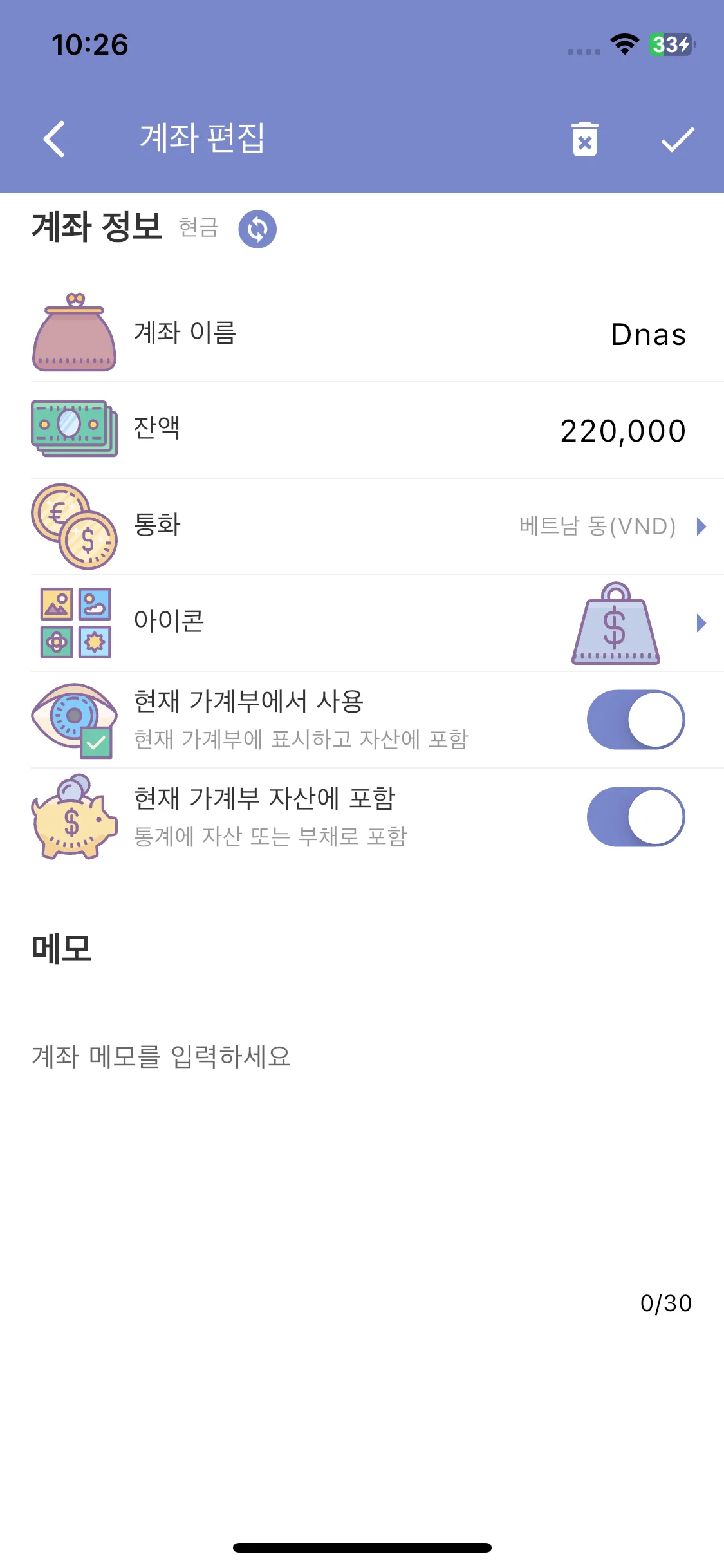The image size is (724, 1568).
Task: Click the dollar weight icon for account icon
Action: tap(615, 622)
